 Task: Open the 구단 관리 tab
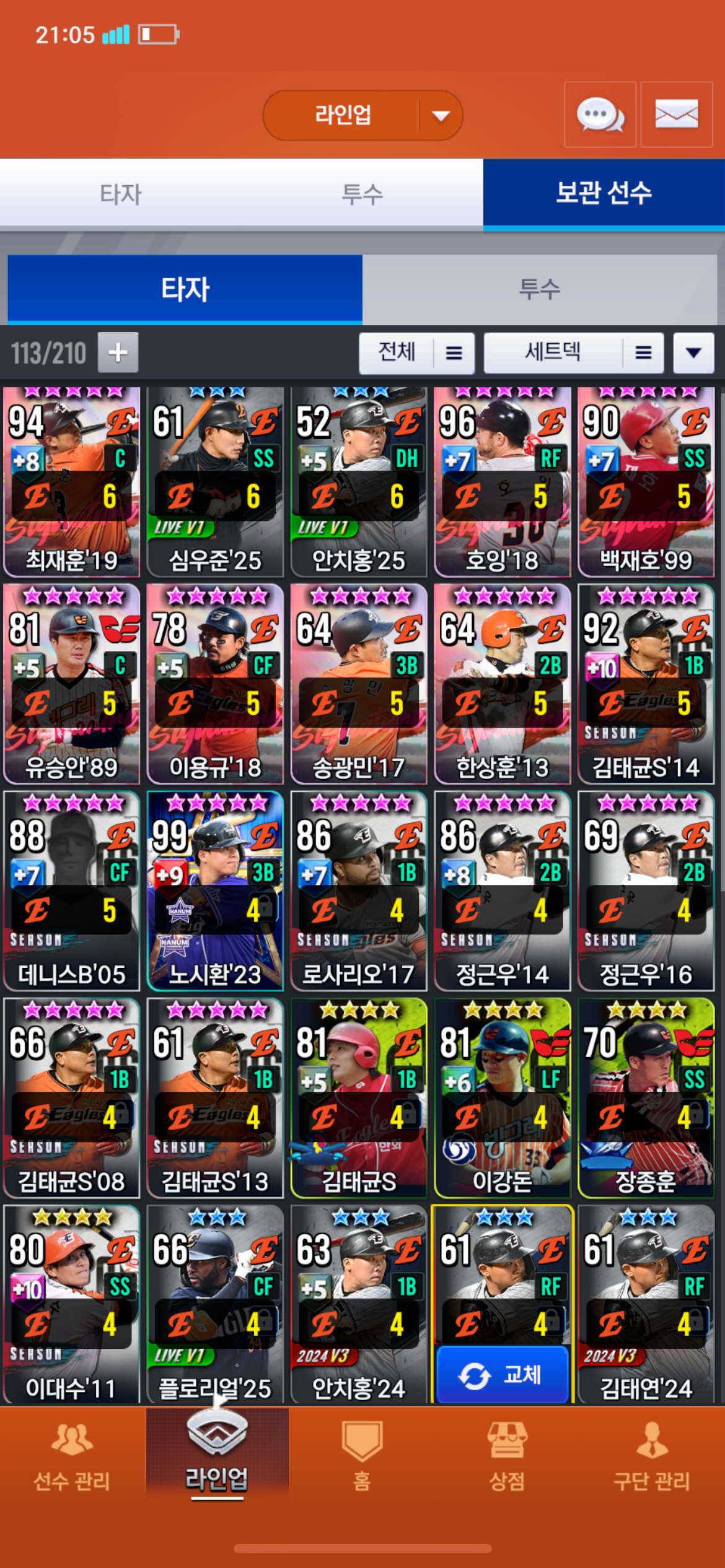652,1455
